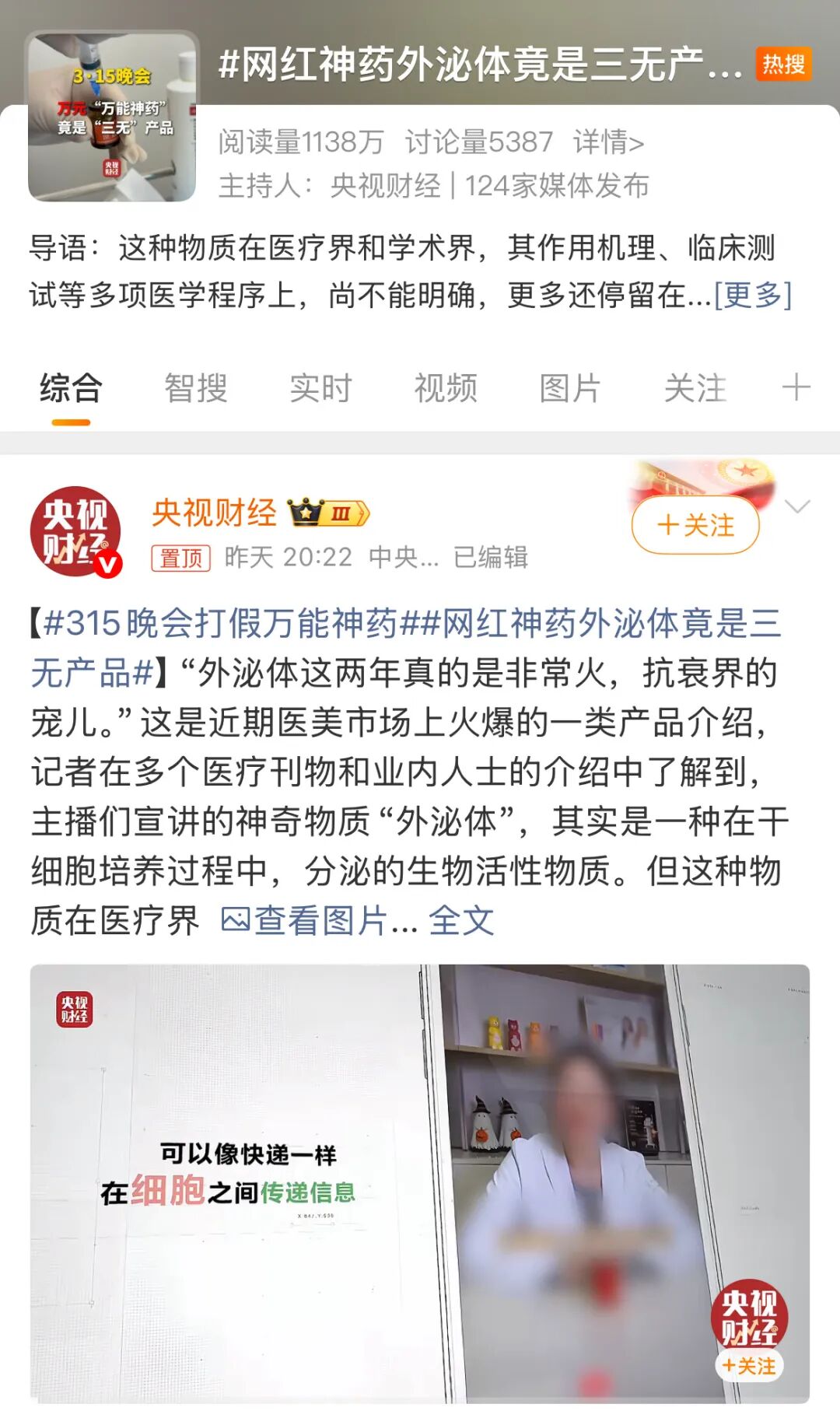The height and width of the screenshot is (1411, 840).
Task: Tap +关注 on the video watermark
Action: pyautogui.click(x=748, y=1366)
